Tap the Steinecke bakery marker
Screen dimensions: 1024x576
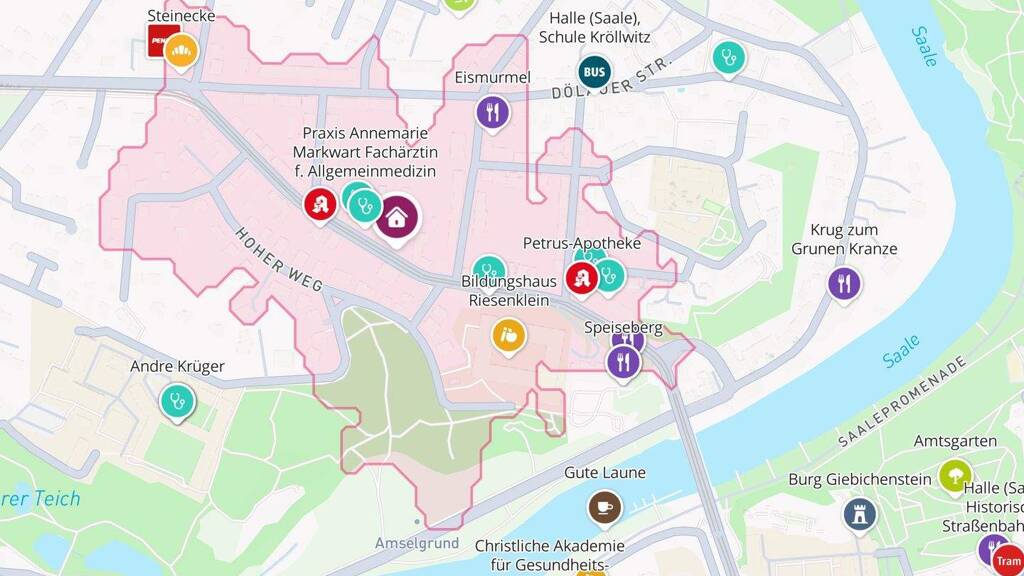181,50
